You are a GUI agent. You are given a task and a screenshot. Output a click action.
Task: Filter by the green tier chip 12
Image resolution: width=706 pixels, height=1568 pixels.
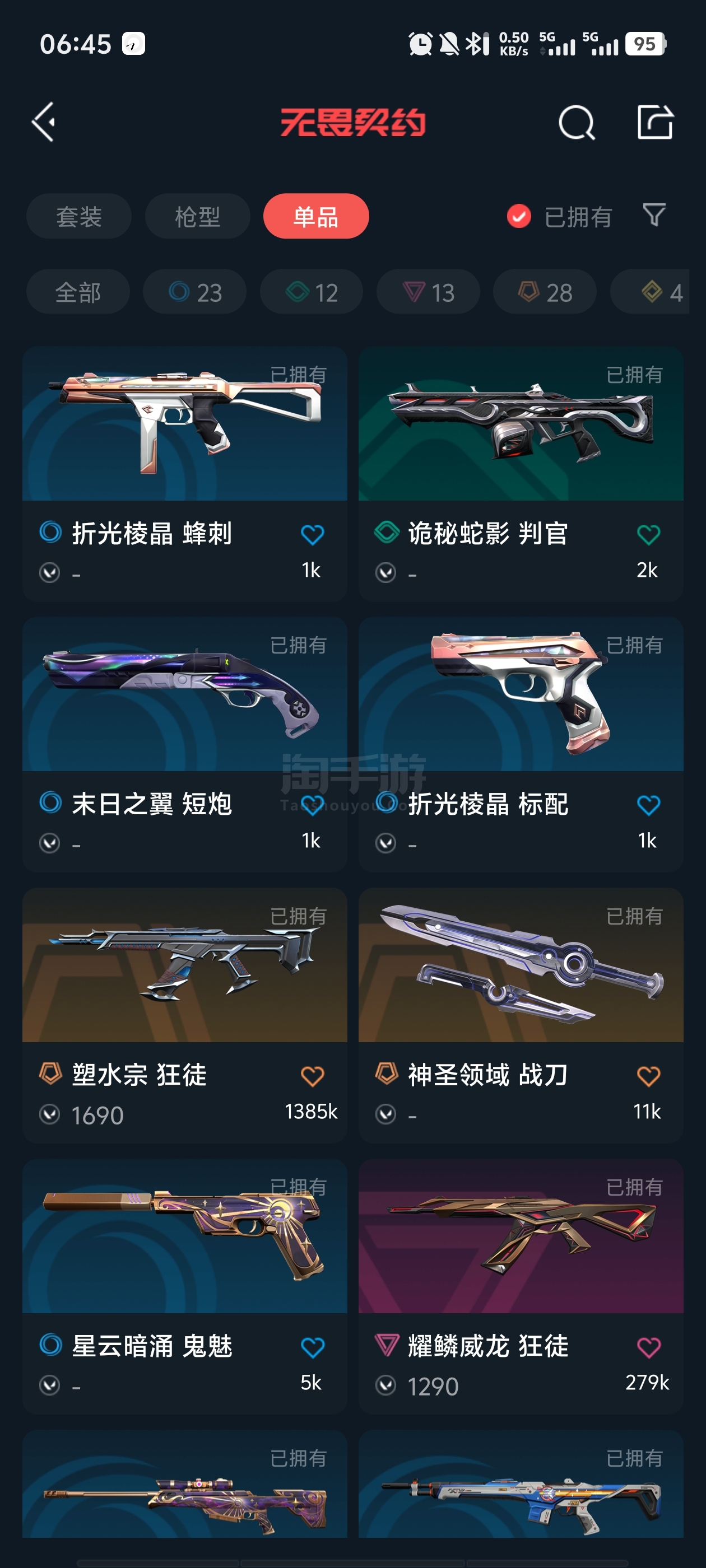click(x=312, y=292)
